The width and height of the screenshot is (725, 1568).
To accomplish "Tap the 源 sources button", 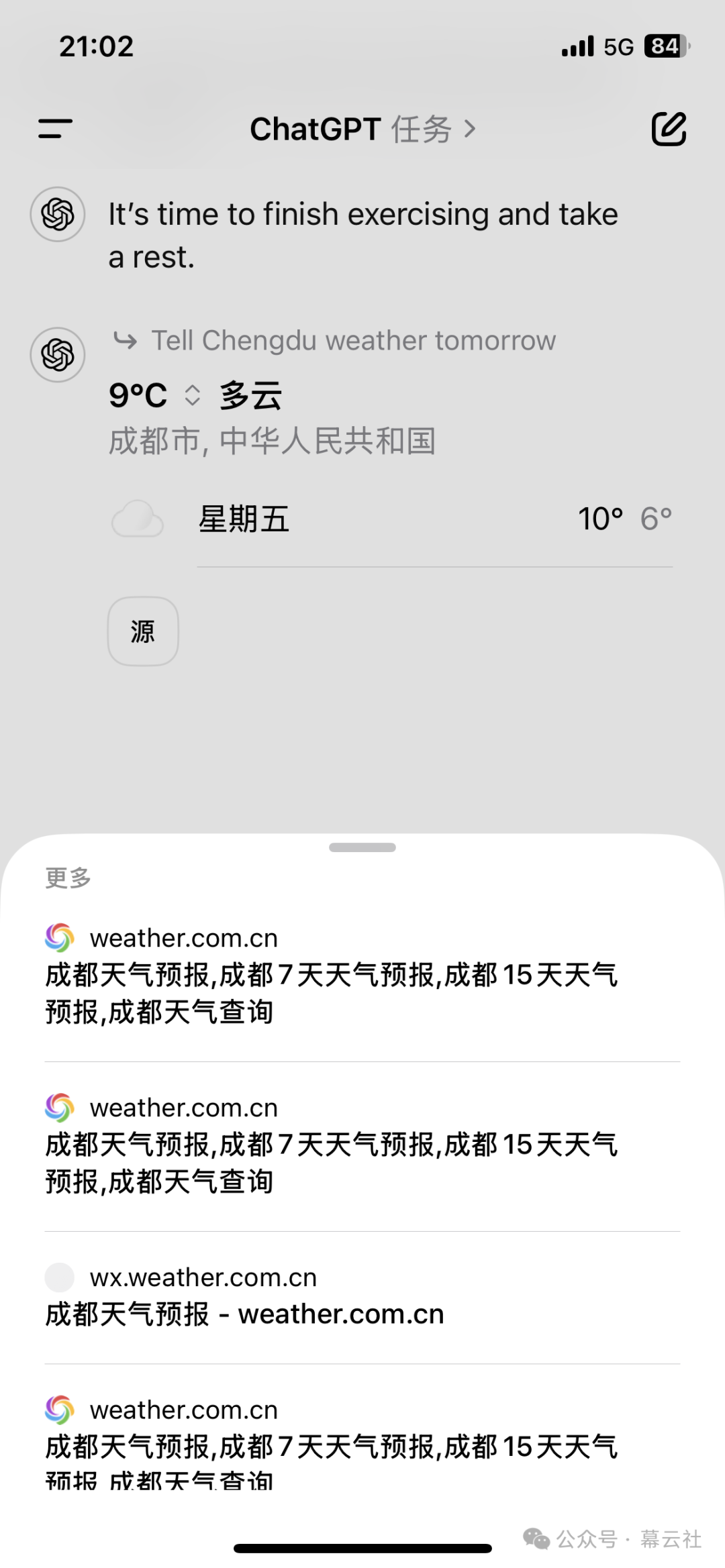I will tap(143, 631).
